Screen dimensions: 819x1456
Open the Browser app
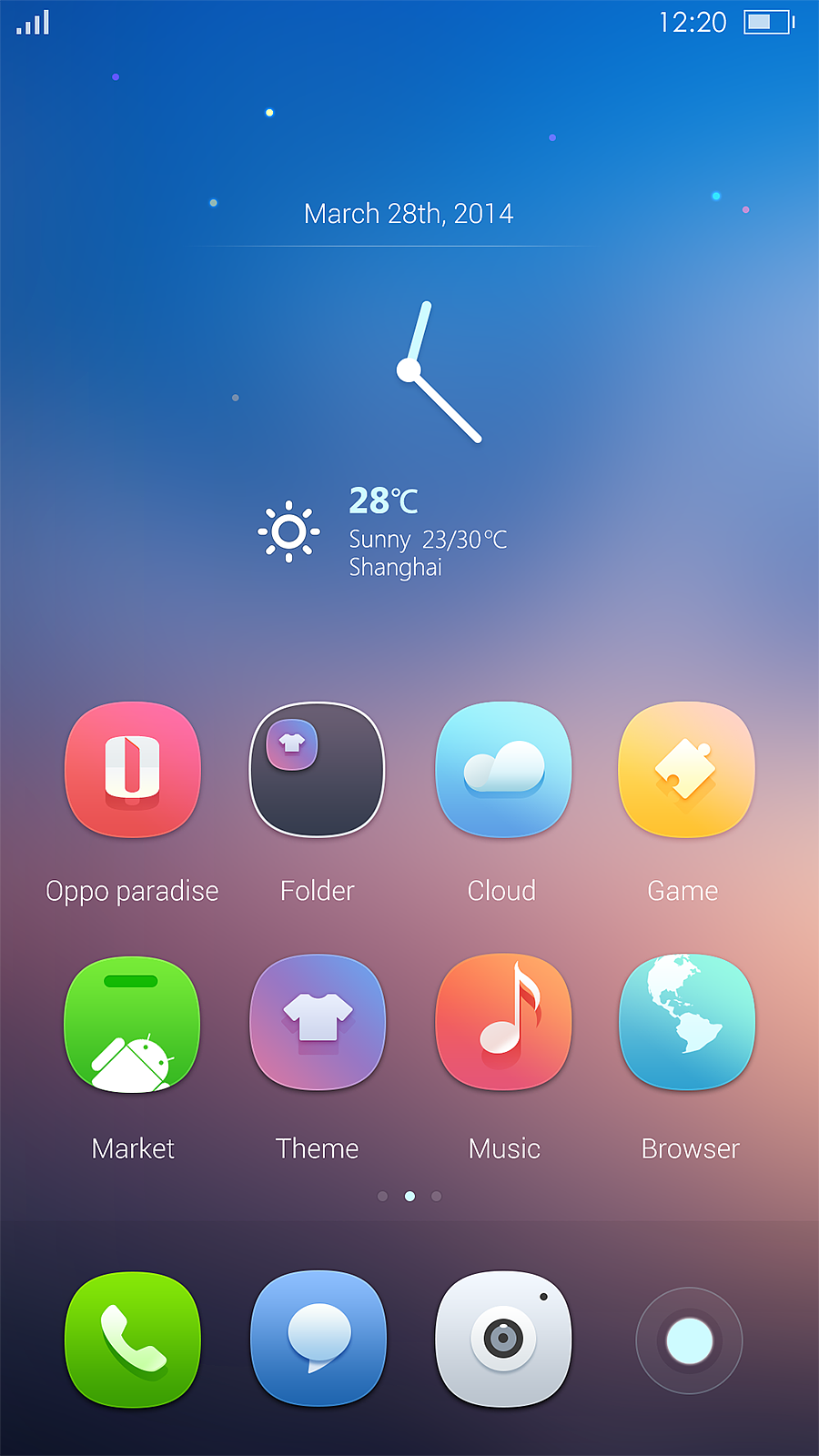coord(686,1022)
